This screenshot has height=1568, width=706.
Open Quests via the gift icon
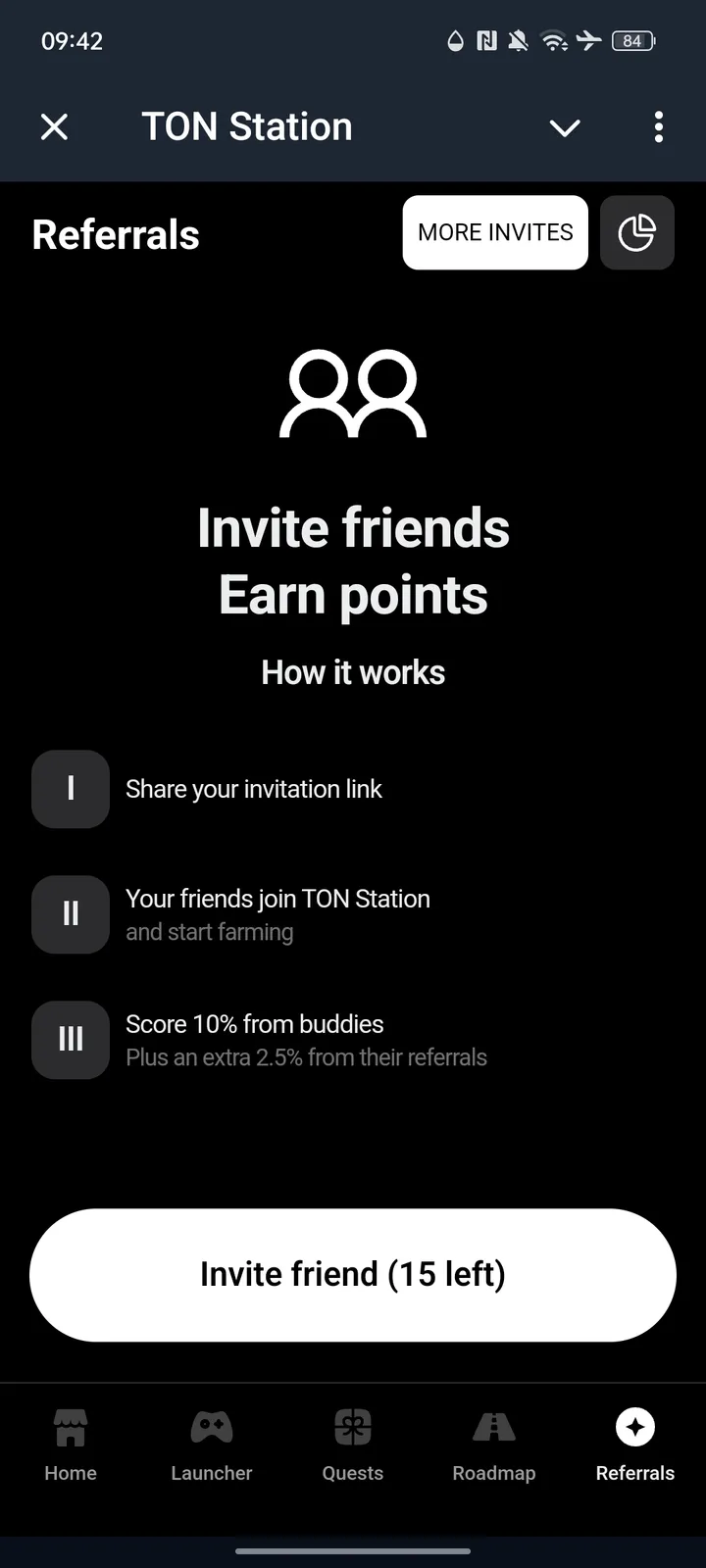point(352,1428)
